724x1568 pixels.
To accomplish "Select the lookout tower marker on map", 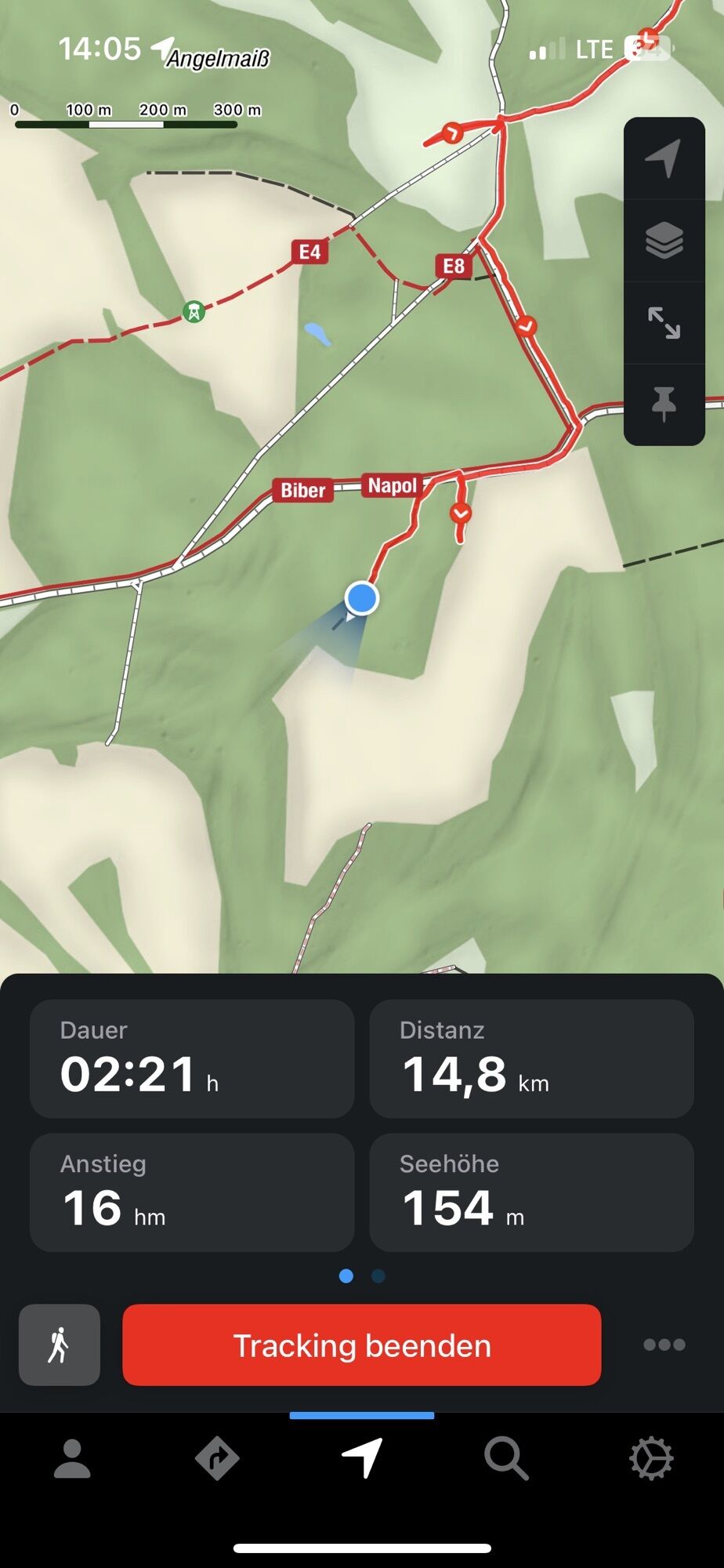I will point(194,311).
